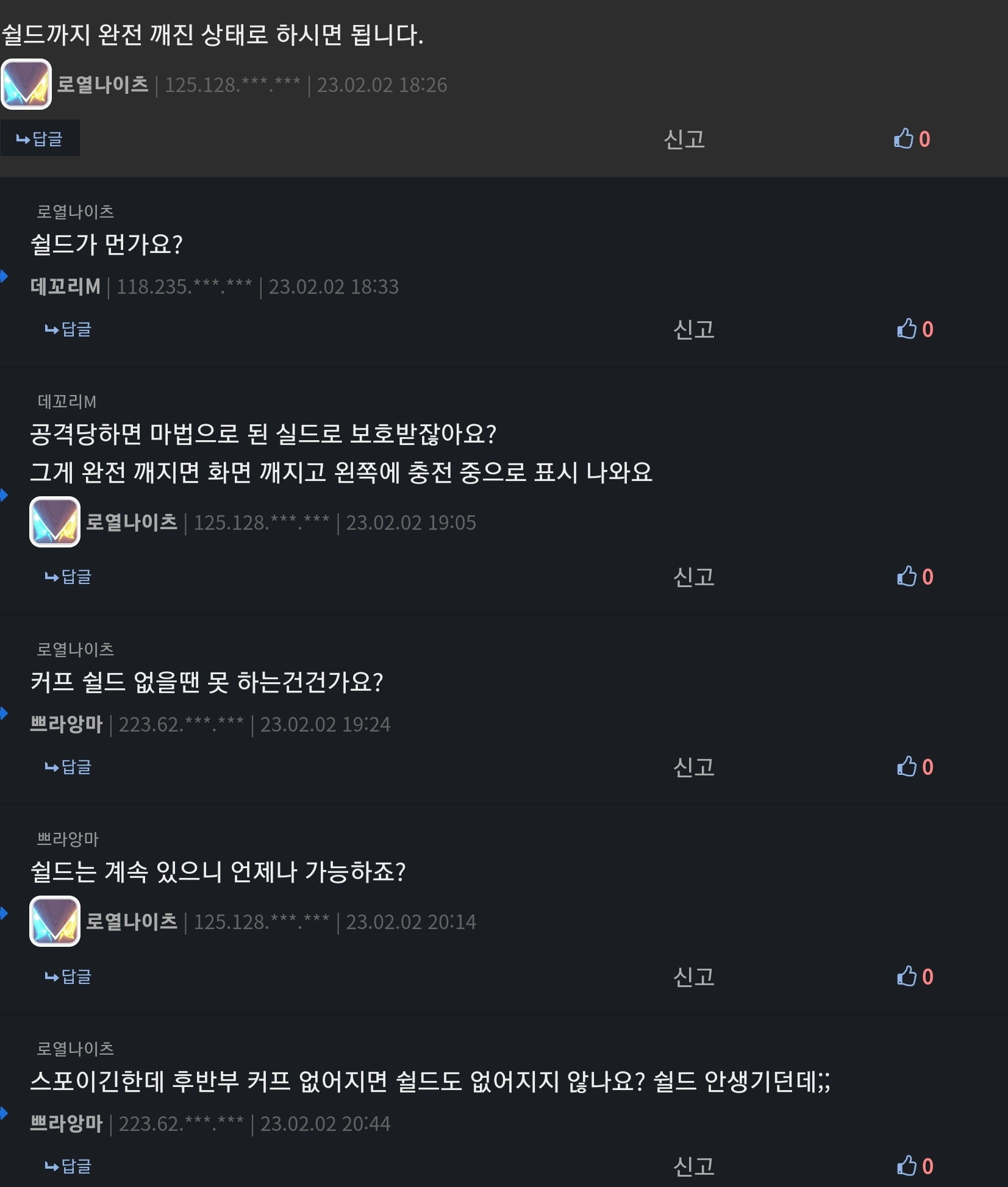Reply to 데꼬리M's 18:33 comment

pyautogui.click(x=68, y=329)
